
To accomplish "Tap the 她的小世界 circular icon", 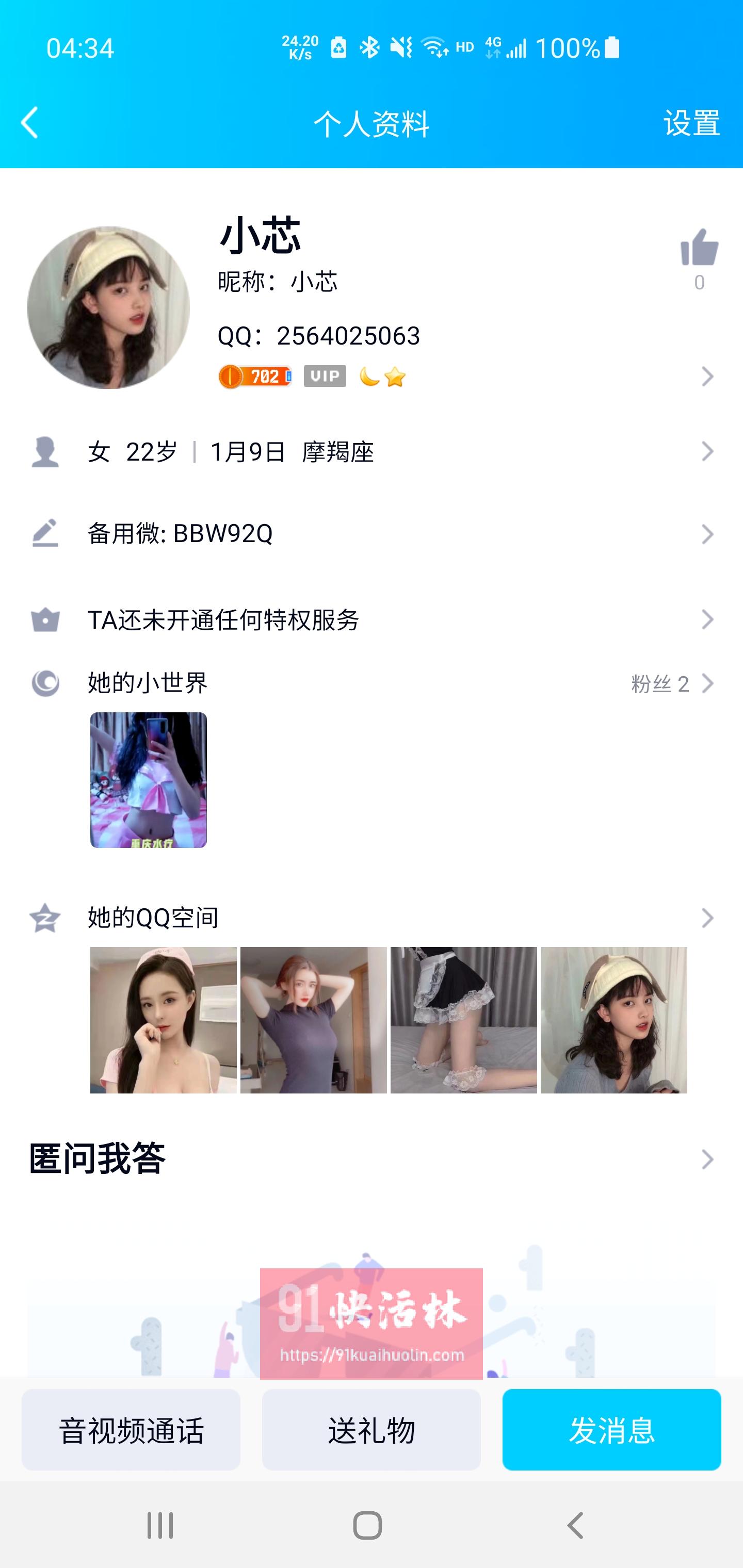I will click(45, 683).
